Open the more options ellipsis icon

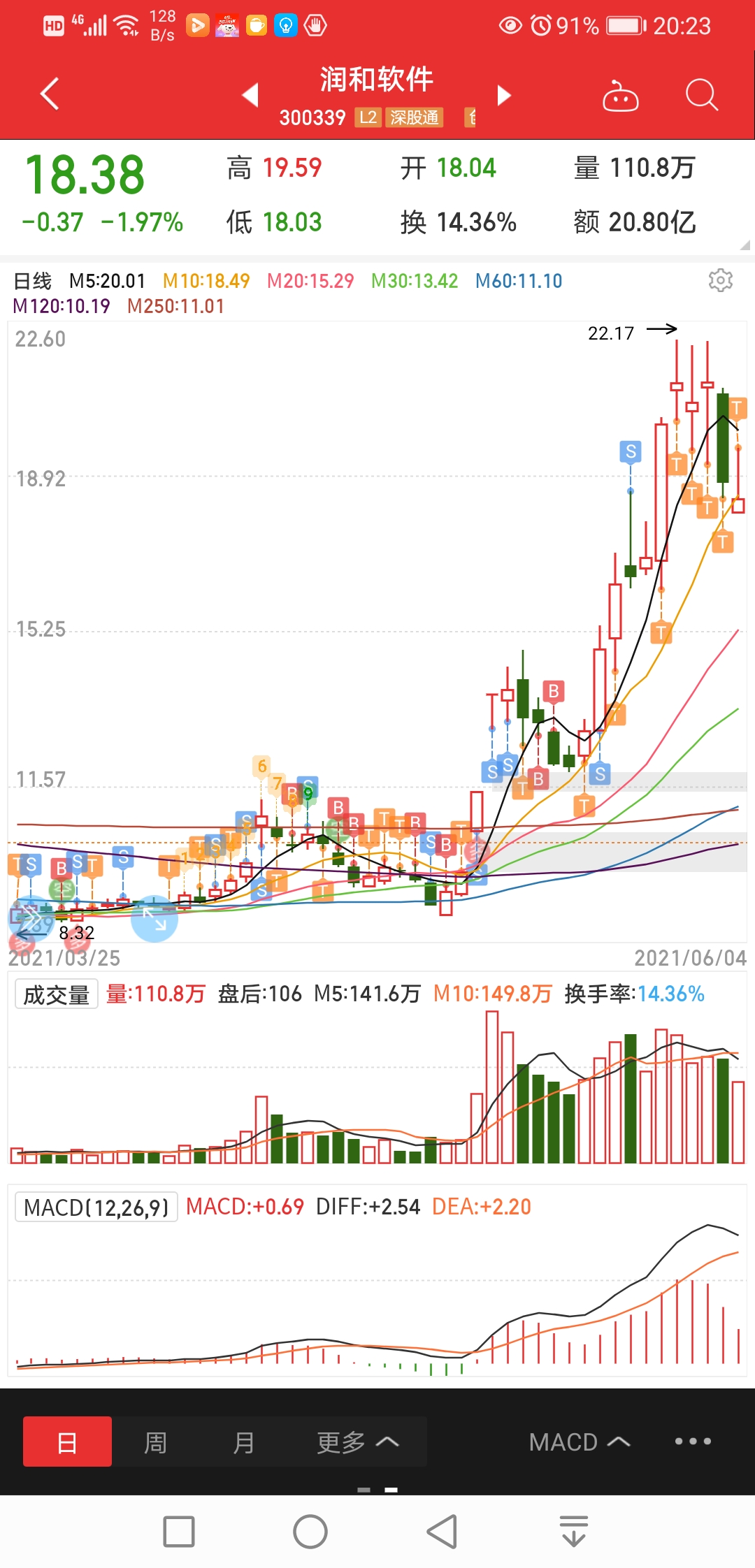(693, 1441)
